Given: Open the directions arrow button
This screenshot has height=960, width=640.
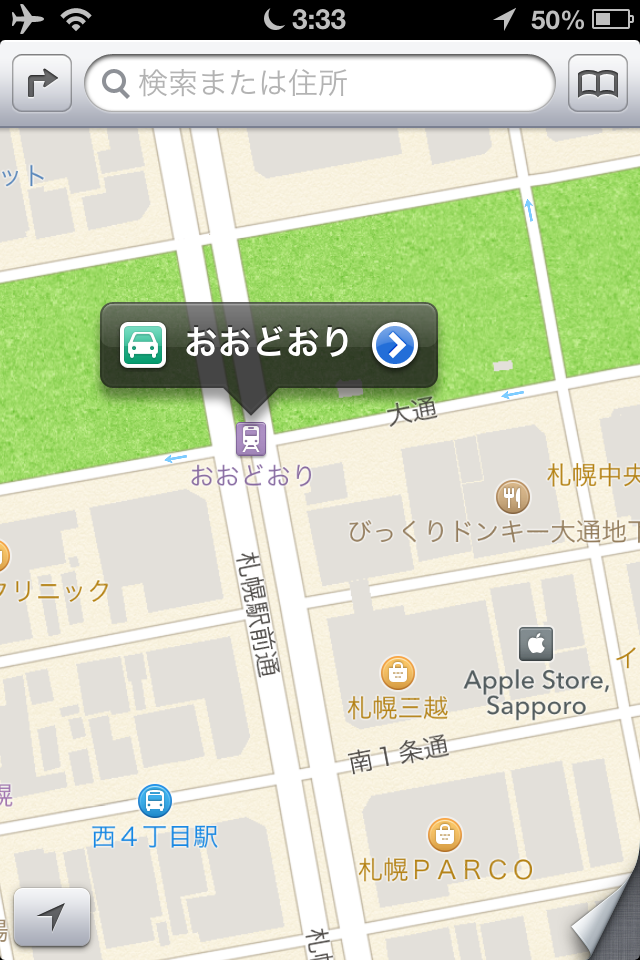Looking at the screenshot, I should tap(42, 83).
